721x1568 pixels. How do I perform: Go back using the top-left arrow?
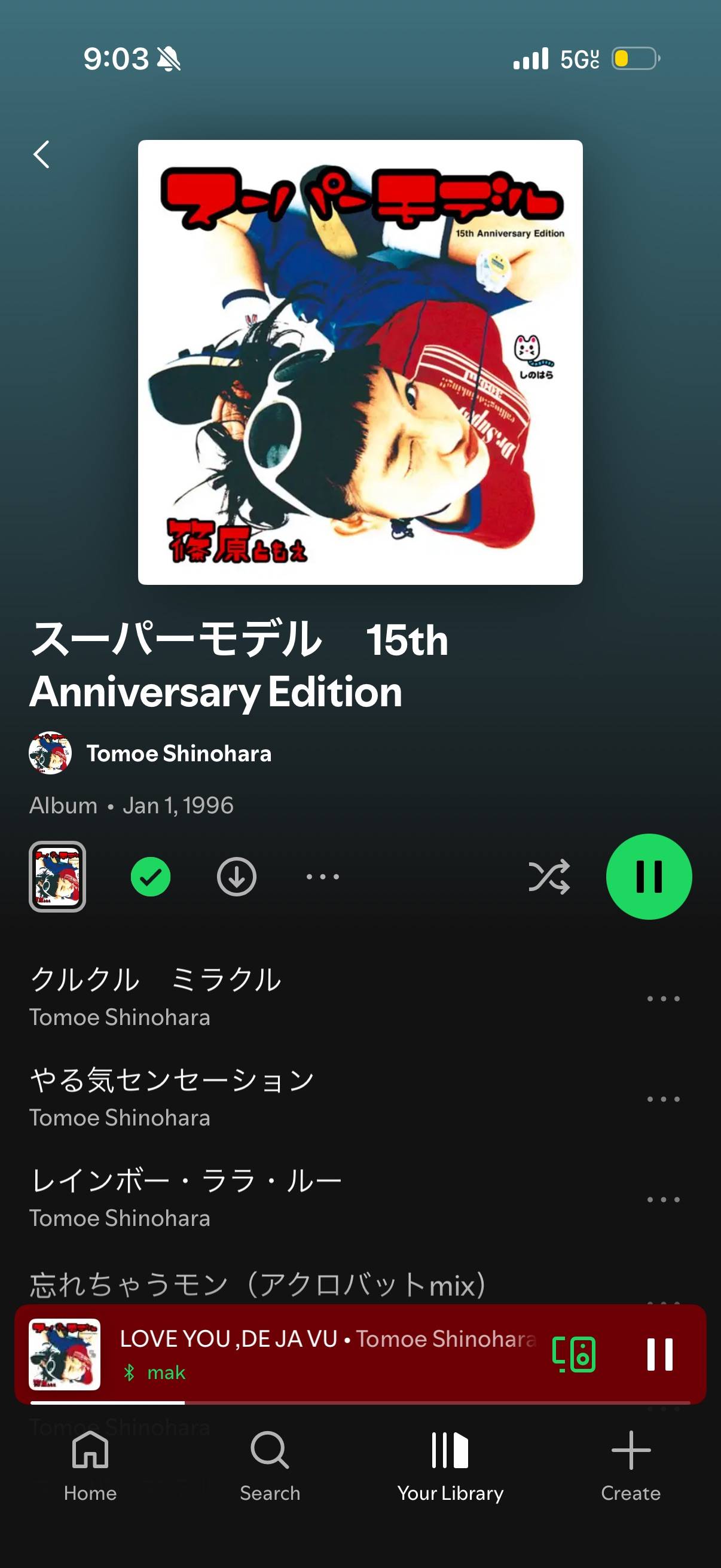pyautogui.click(x=41, y=155)
